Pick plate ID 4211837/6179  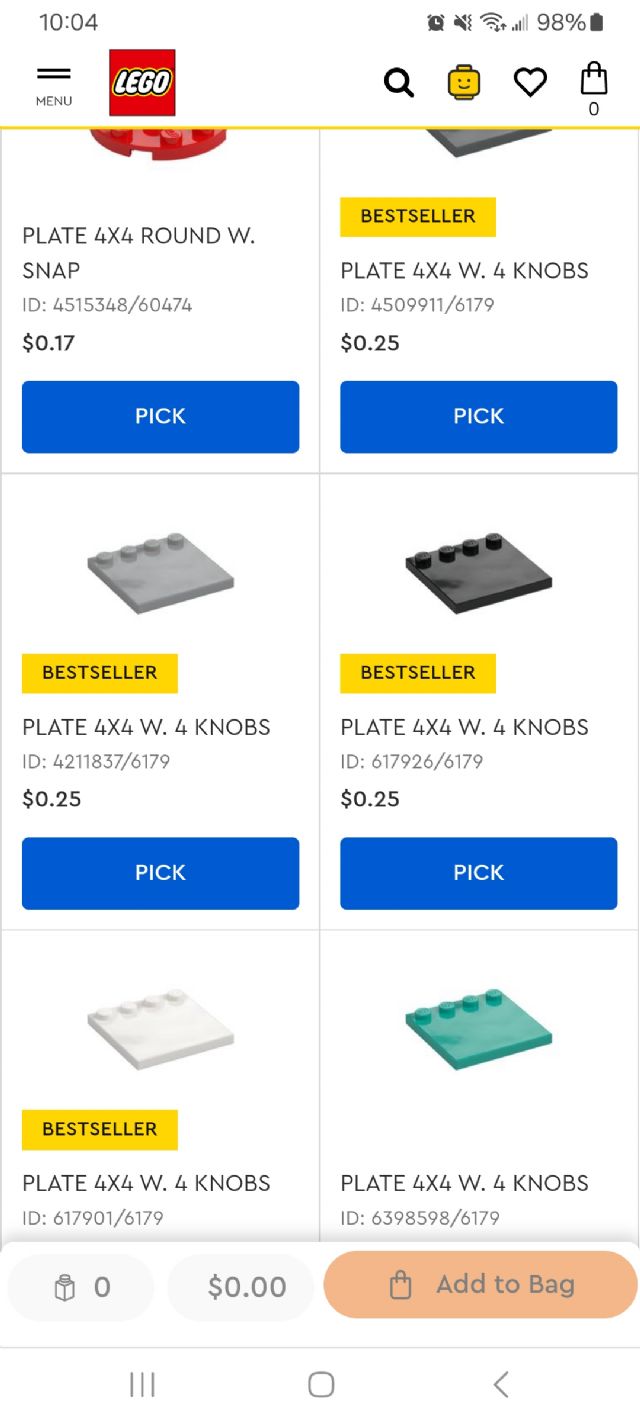[160, 873]
